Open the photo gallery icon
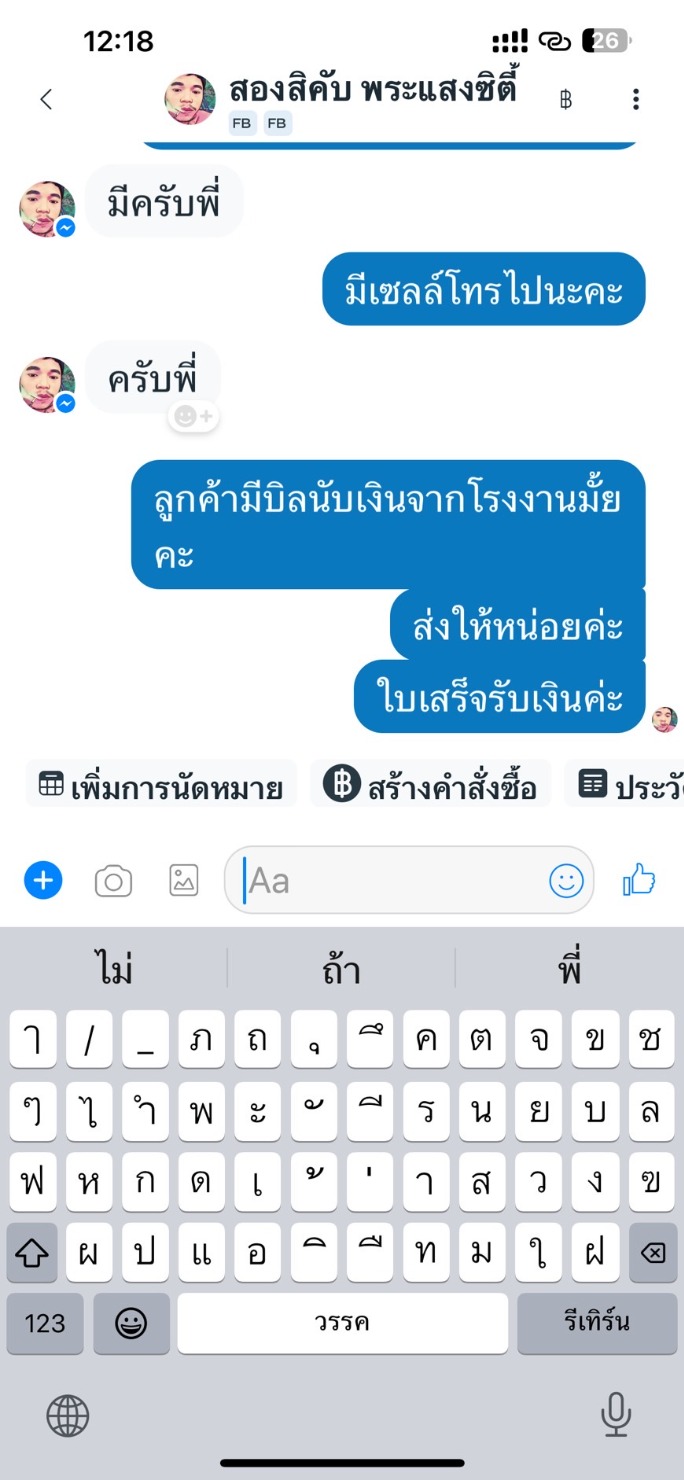This screenshot has width=684, height=1480. (x=184, y=880)
